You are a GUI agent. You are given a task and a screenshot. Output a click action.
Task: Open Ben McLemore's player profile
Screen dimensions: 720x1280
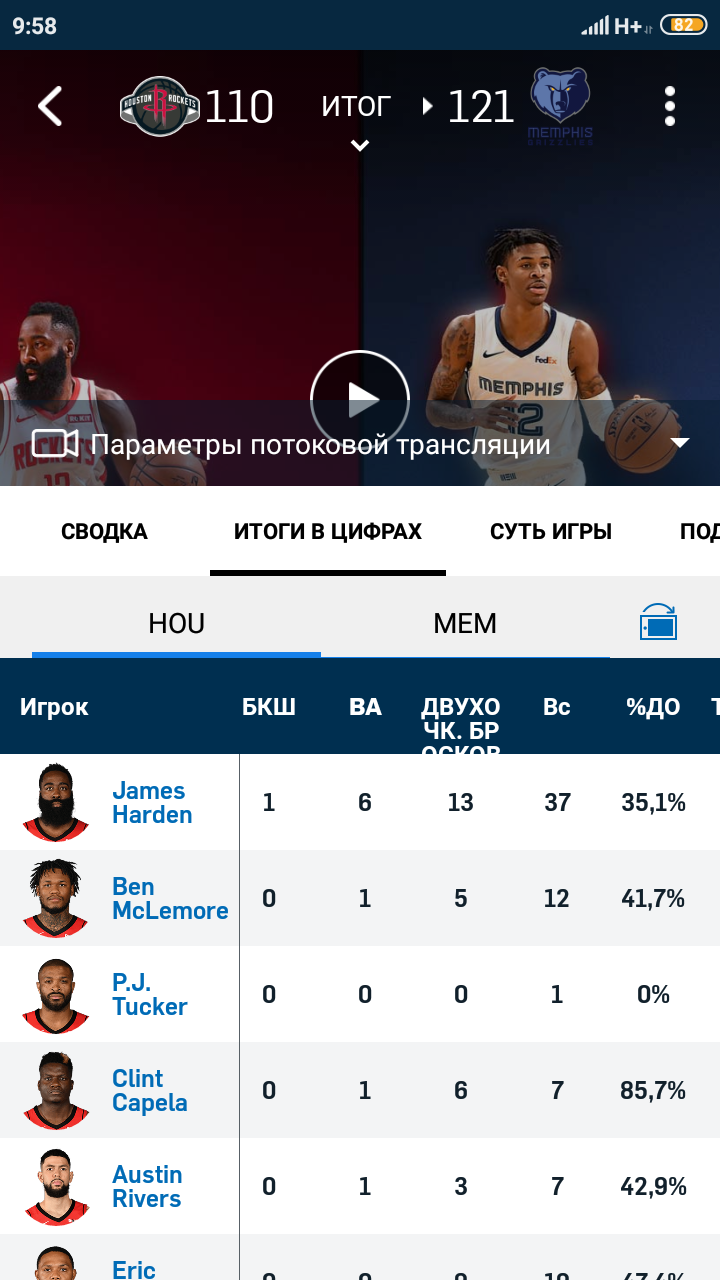coord(170,899)
